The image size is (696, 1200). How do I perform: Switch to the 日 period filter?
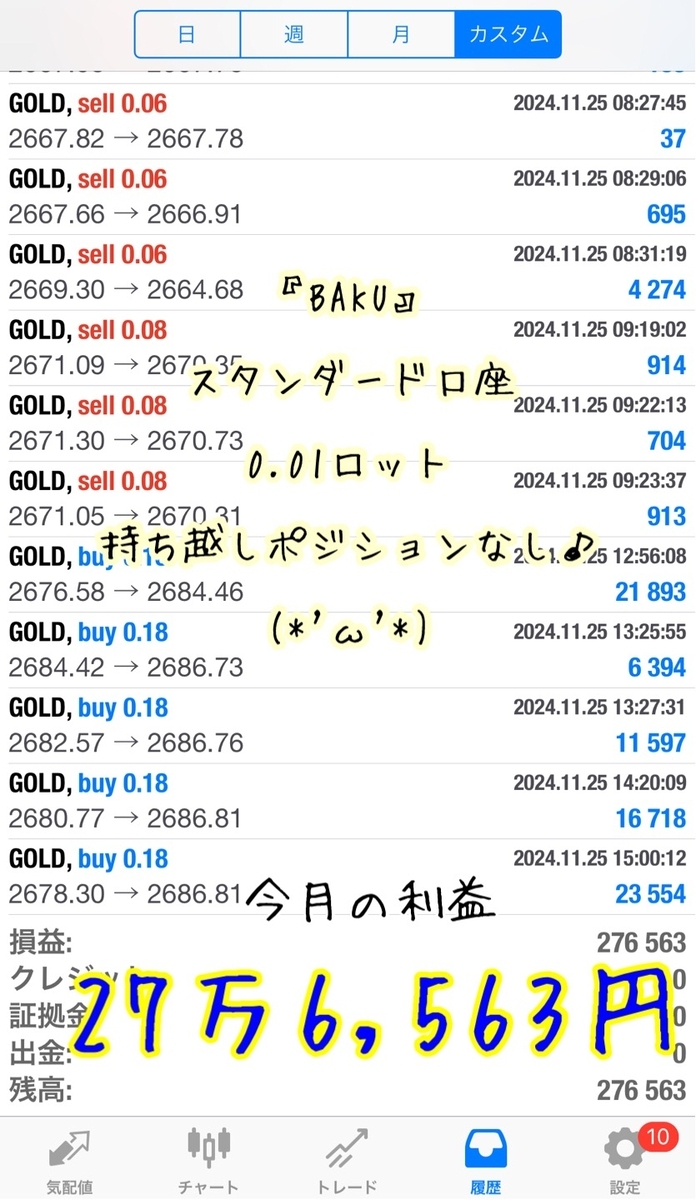click(187, 35)
